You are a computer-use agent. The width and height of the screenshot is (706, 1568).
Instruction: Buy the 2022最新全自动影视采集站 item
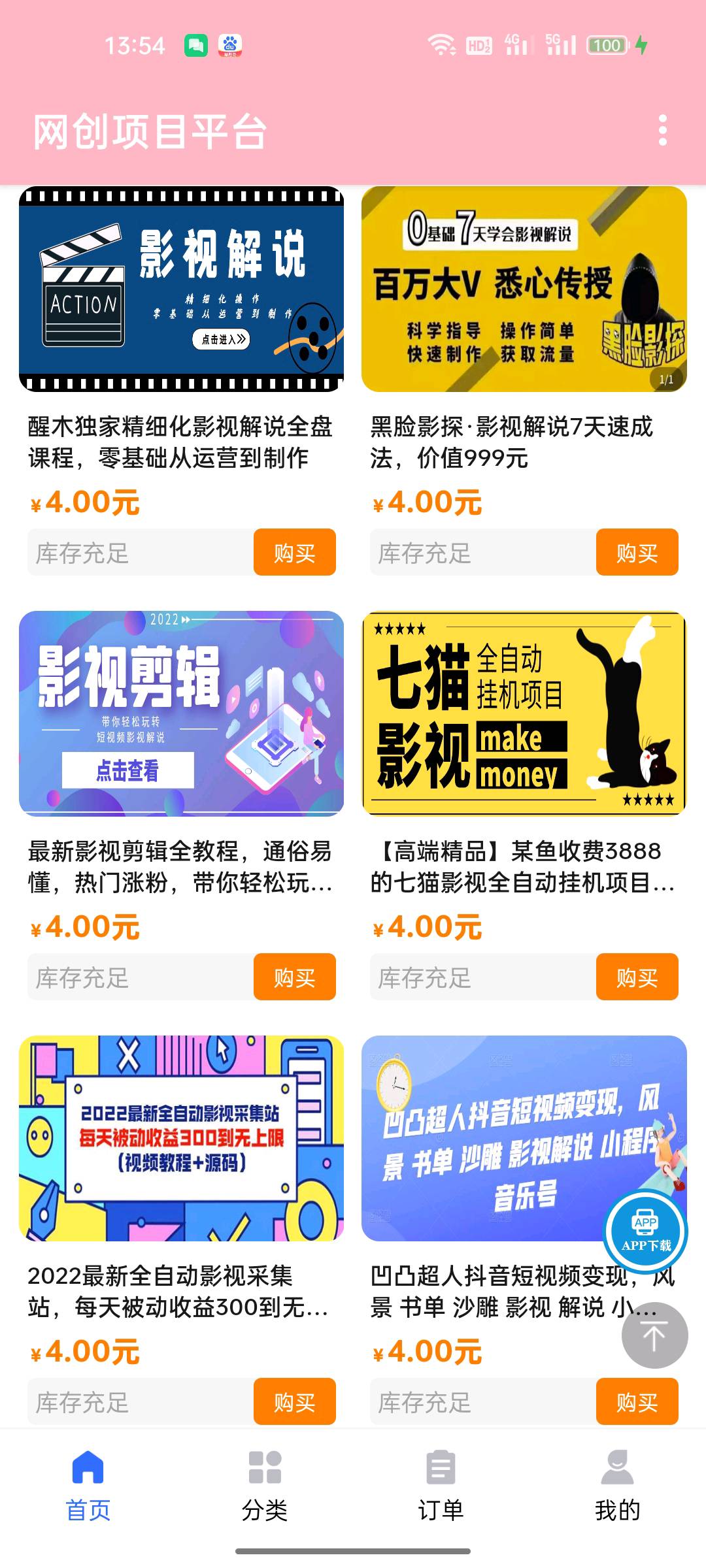coord(294,1402)
